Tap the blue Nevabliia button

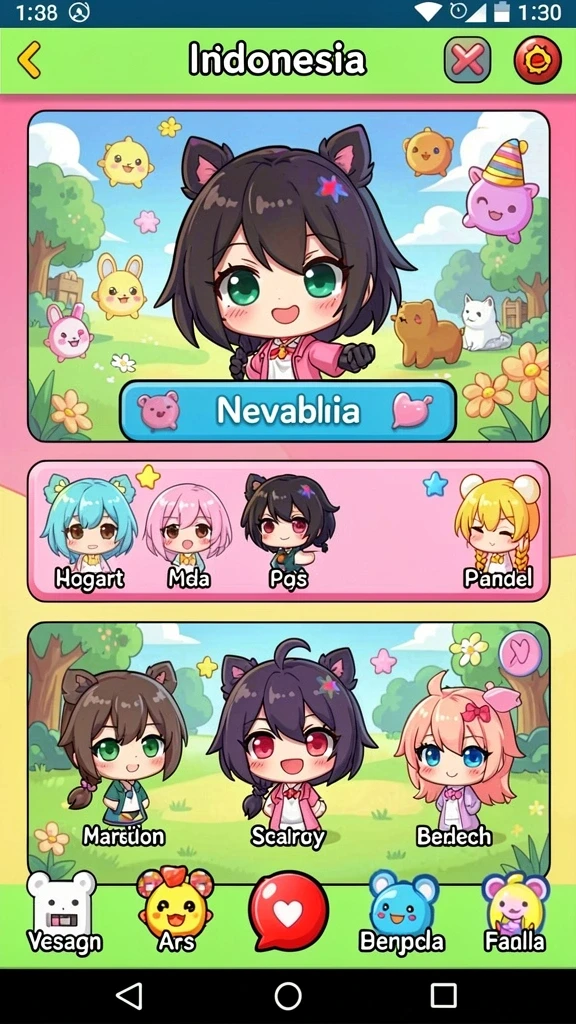[288, 411]
